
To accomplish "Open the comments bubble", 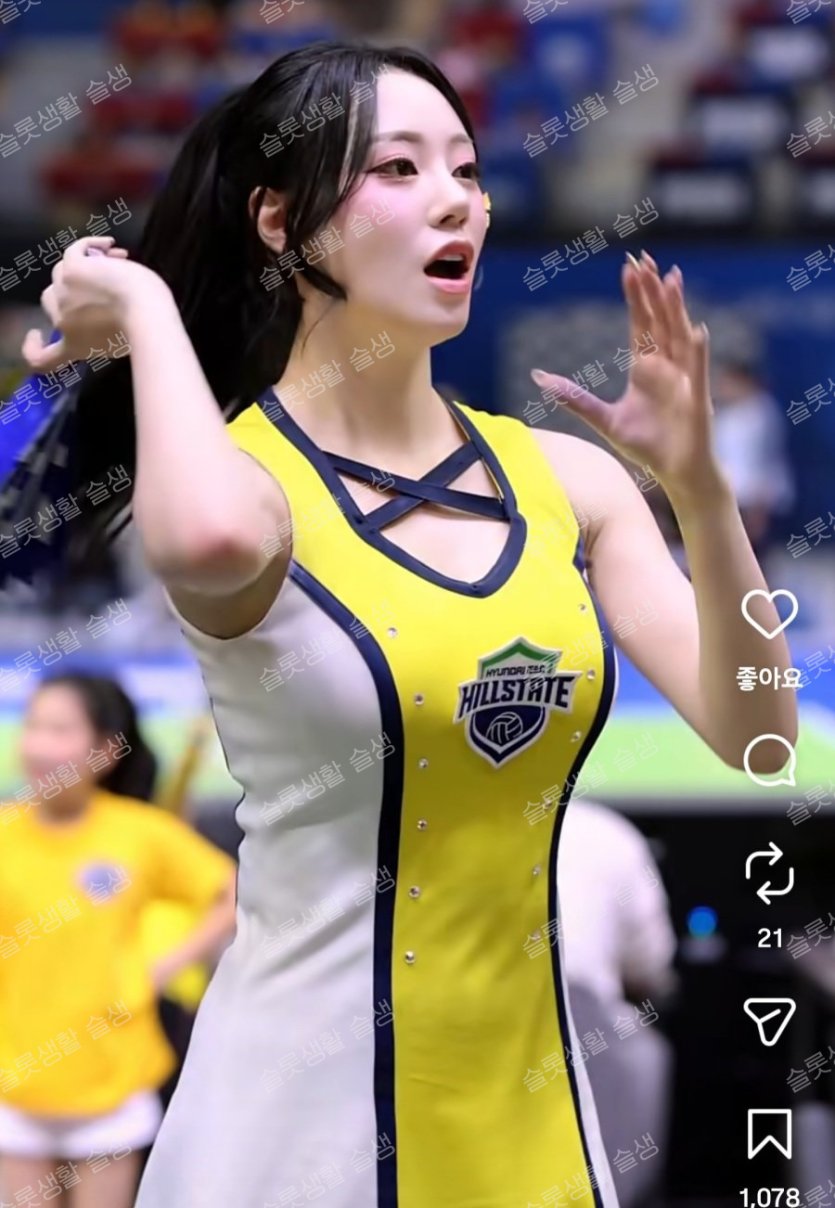I will [x=769, y=760].
